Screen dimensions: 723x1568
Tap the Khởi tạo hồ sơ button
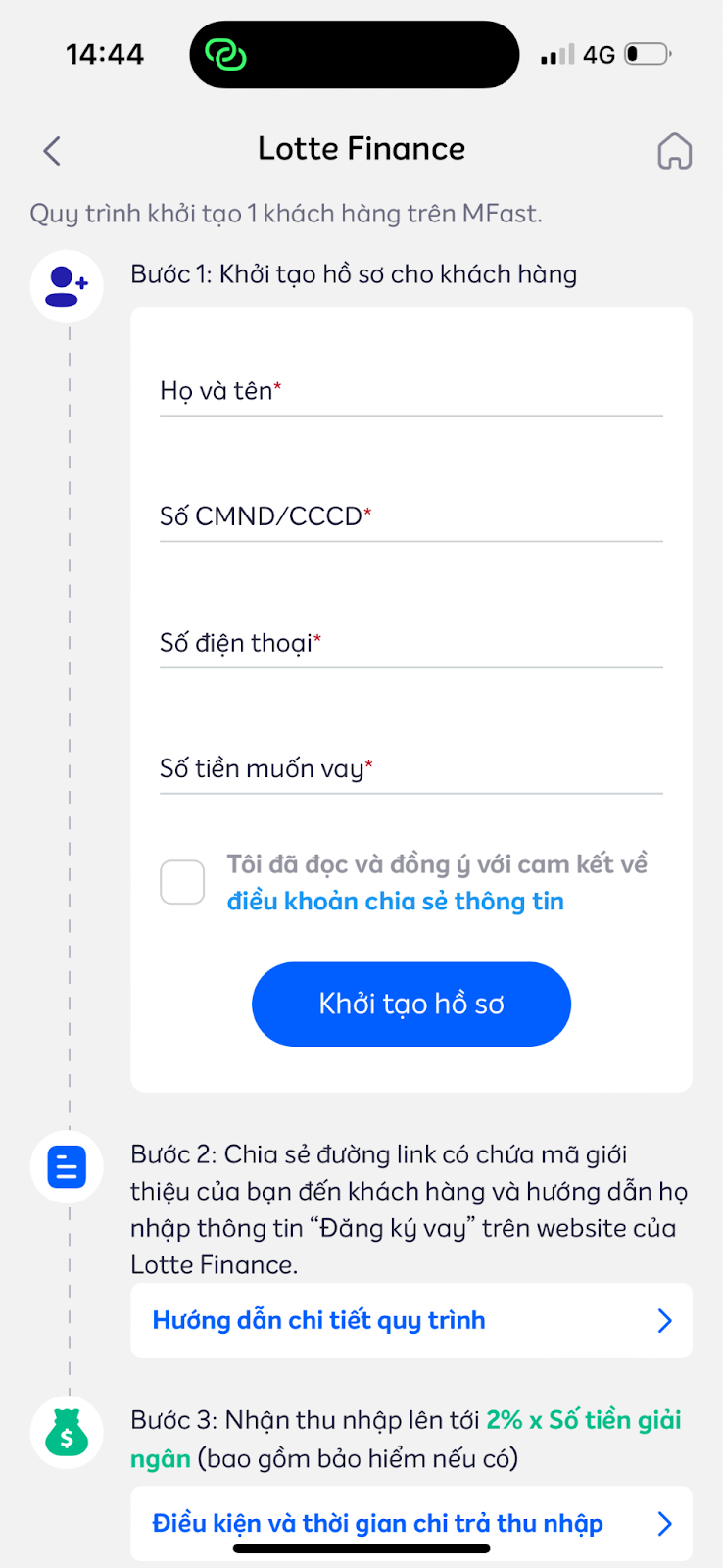click(x=411, y=1004)
